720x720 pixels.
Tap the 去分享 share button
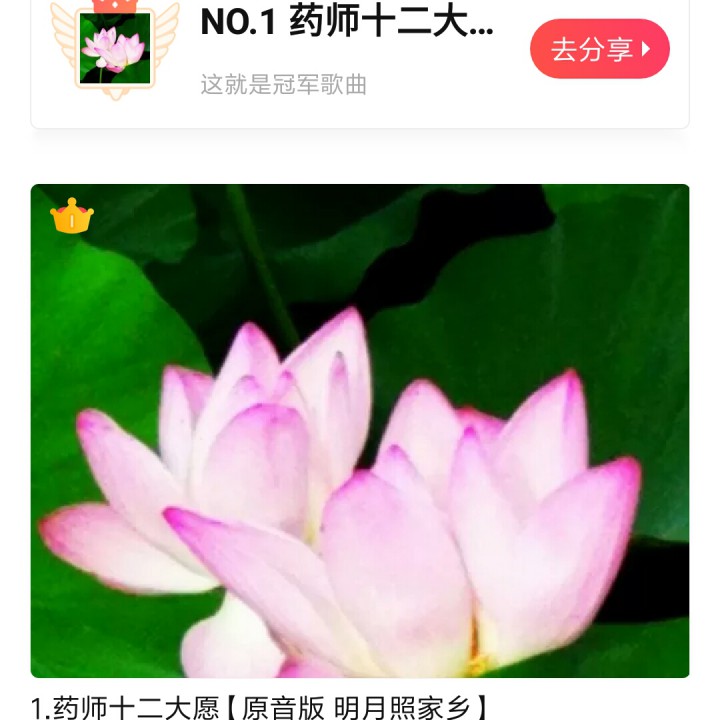click(599, 49)
